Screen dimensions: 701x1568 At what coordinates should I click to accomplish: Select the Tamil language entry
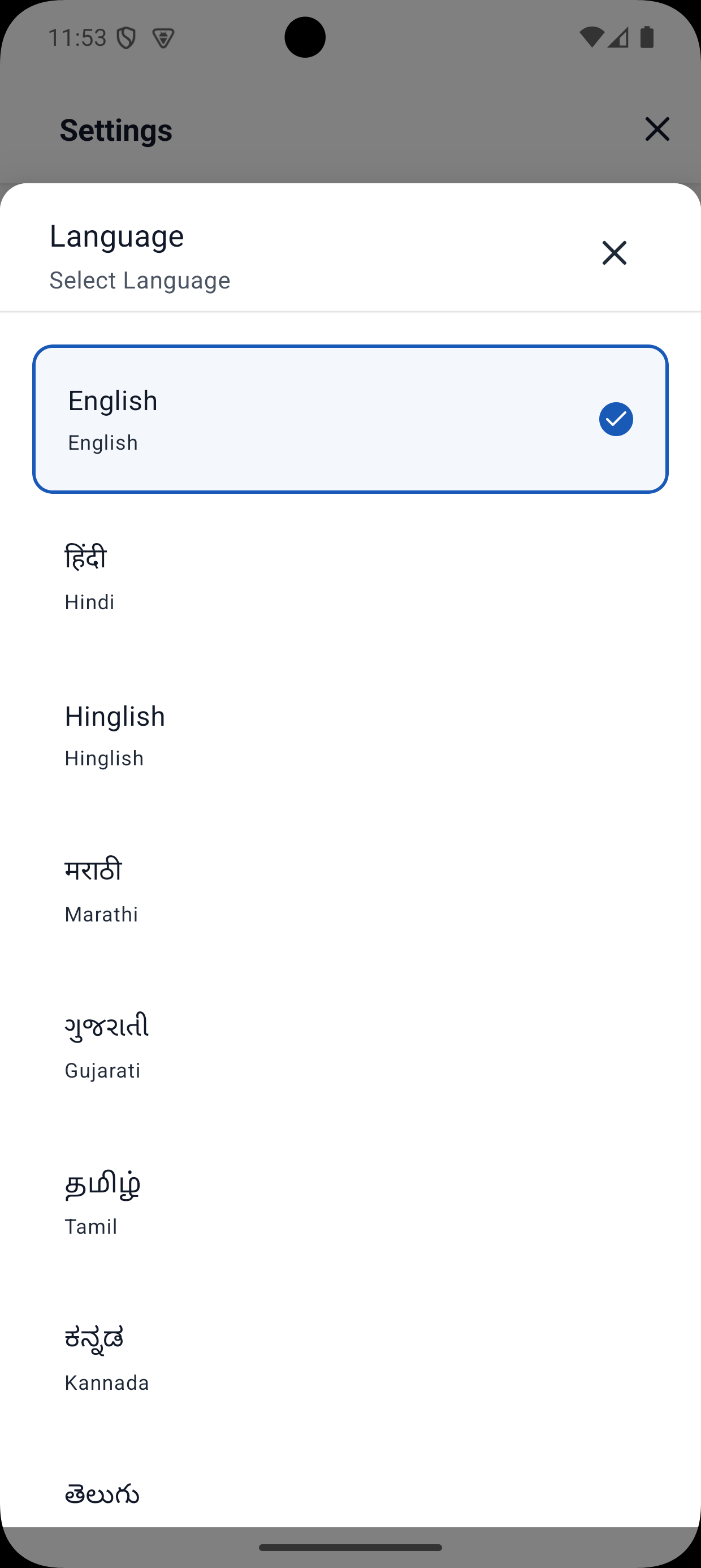[350, 1202]
